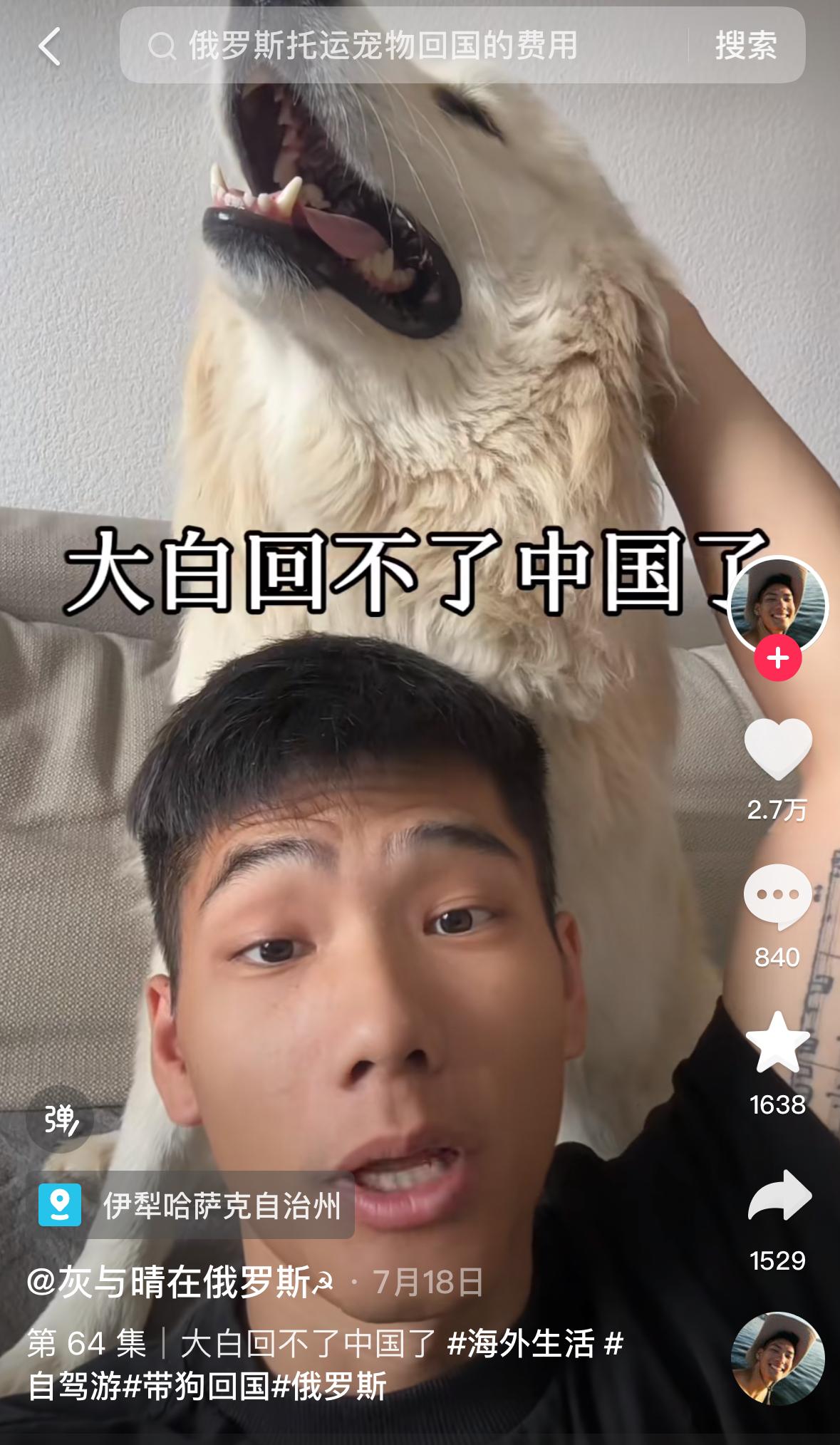
Task: Follow the creator with the red plus button
Action: [778, 658]
